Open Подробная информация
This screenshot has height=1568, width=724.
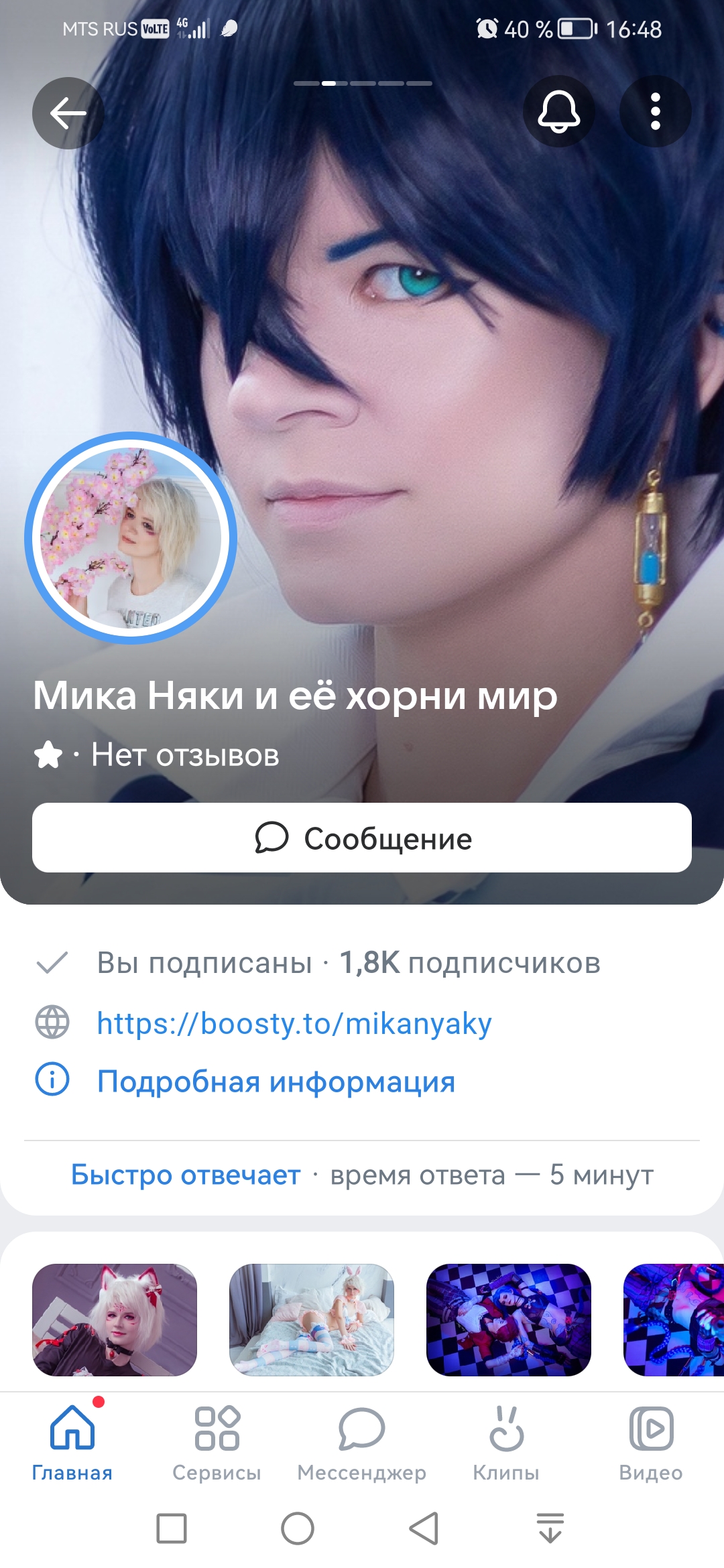pyautogui.click(x=276, y=1081)
